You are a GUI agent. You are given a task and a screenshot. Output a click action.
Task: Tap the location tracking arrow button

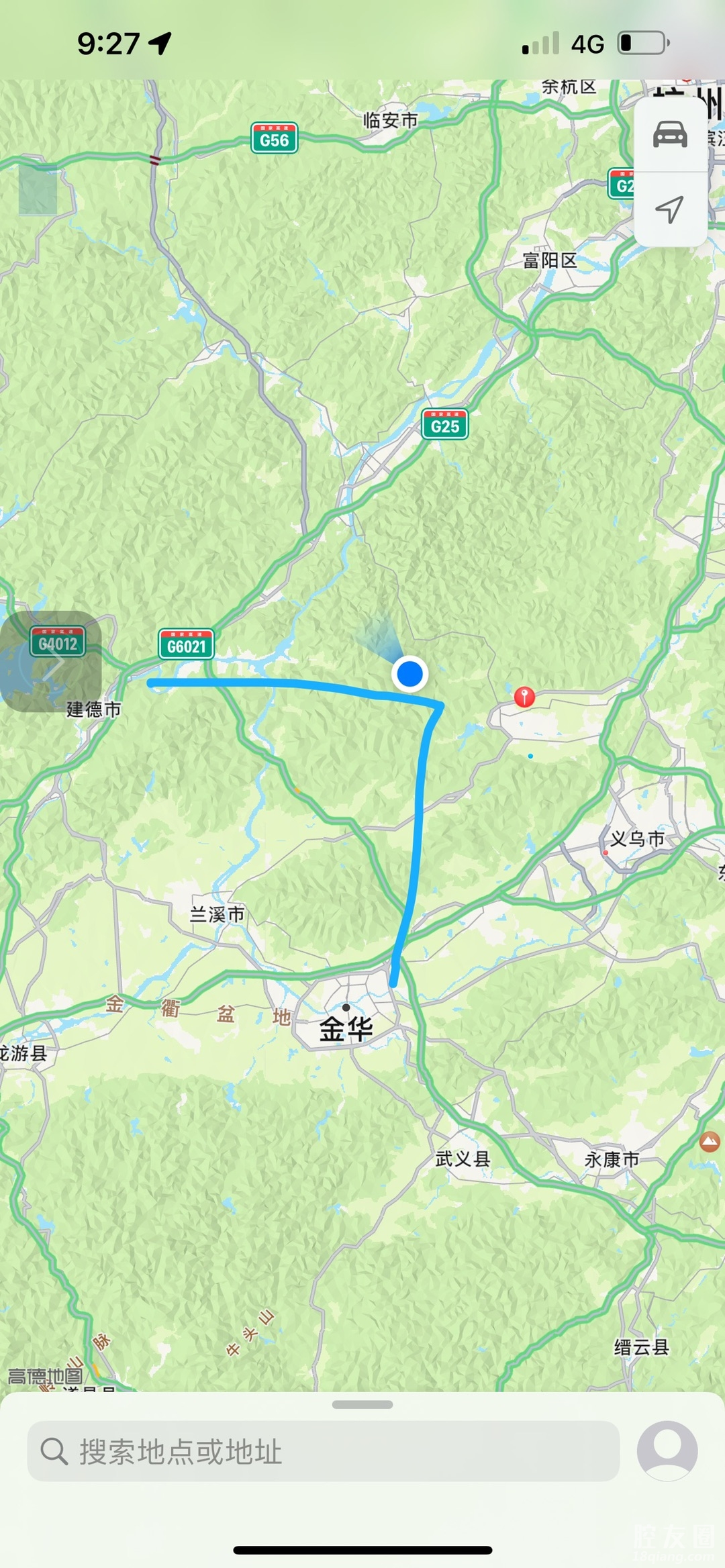(670, 209)
